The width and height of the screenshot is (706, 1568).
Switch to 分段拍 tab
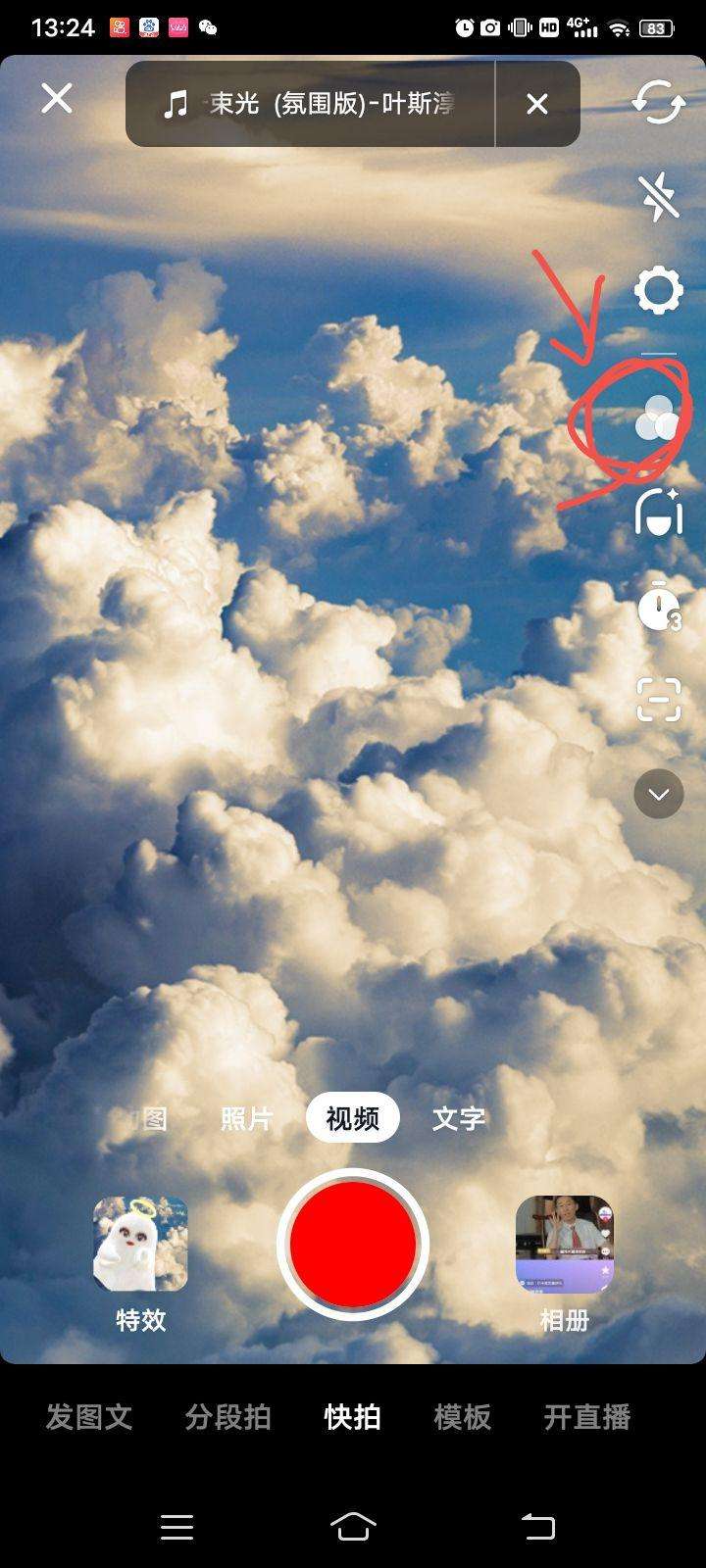(227, 1417)
